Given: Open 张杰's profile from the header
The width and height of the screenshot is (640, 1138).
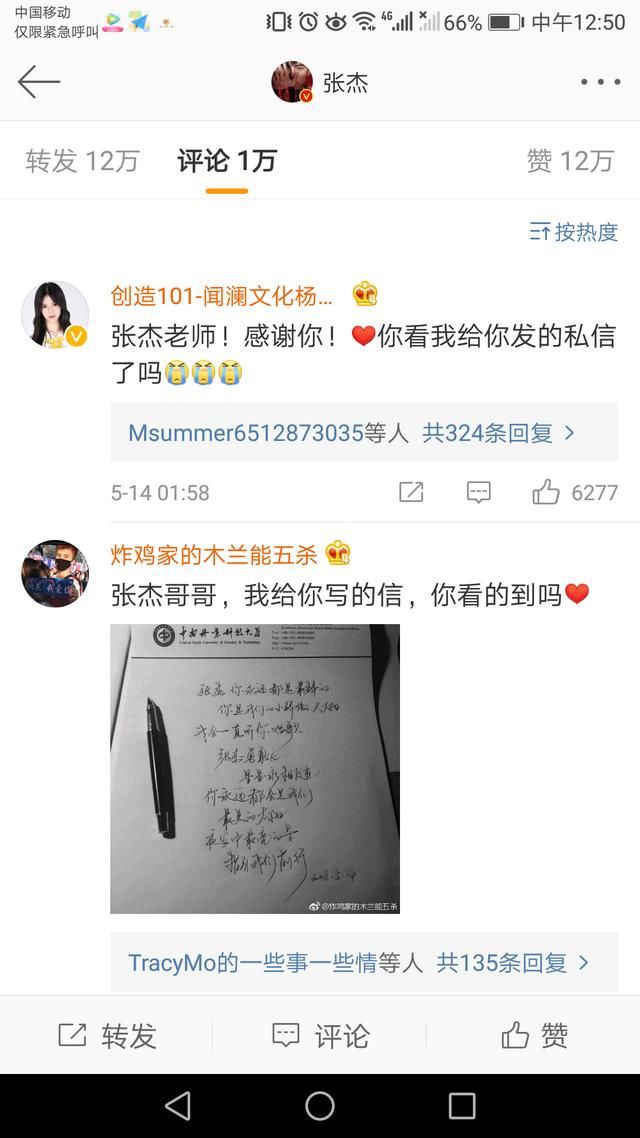Looking at the screenshot, I should (320, 82).
